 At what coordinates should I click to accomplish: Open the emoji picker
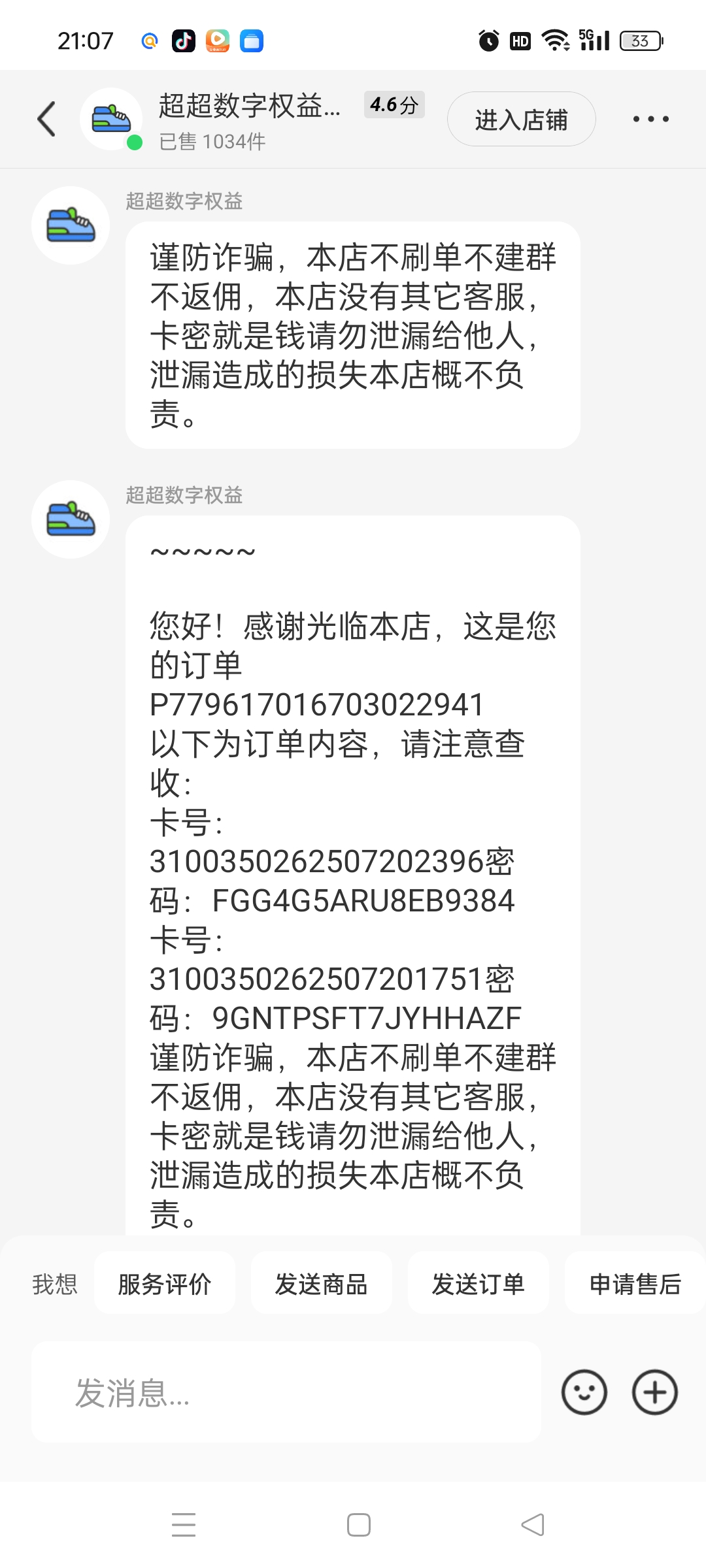click(584, 1392)
